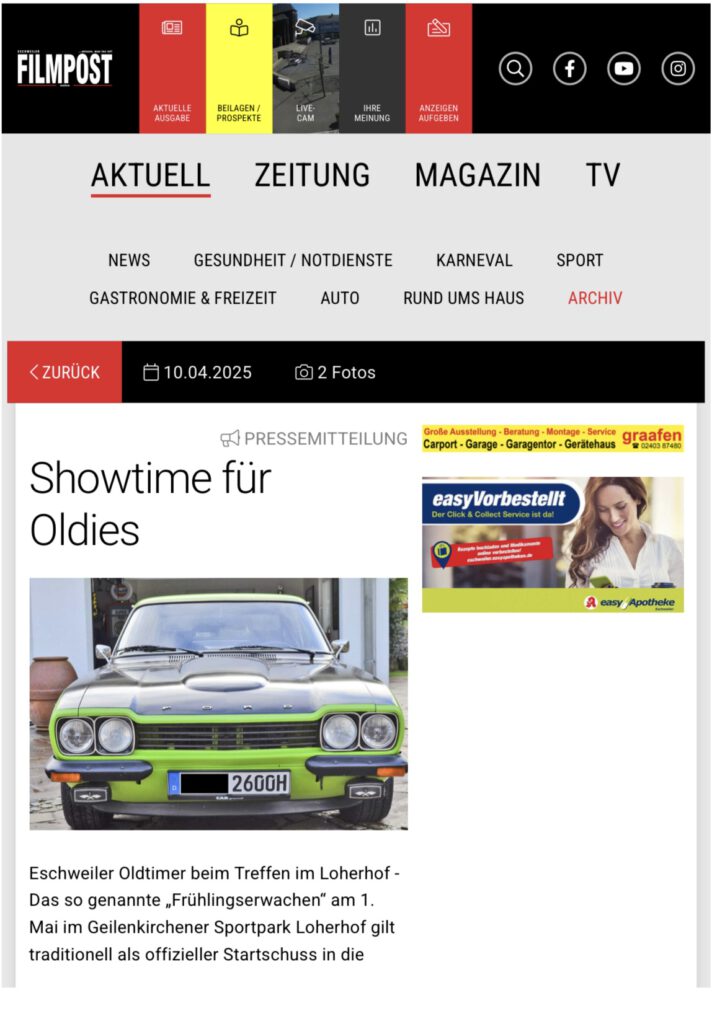Viewport: 712px width, 1024px height.
Task: Open the Instagram profile icon
Action: pos(678,69)
